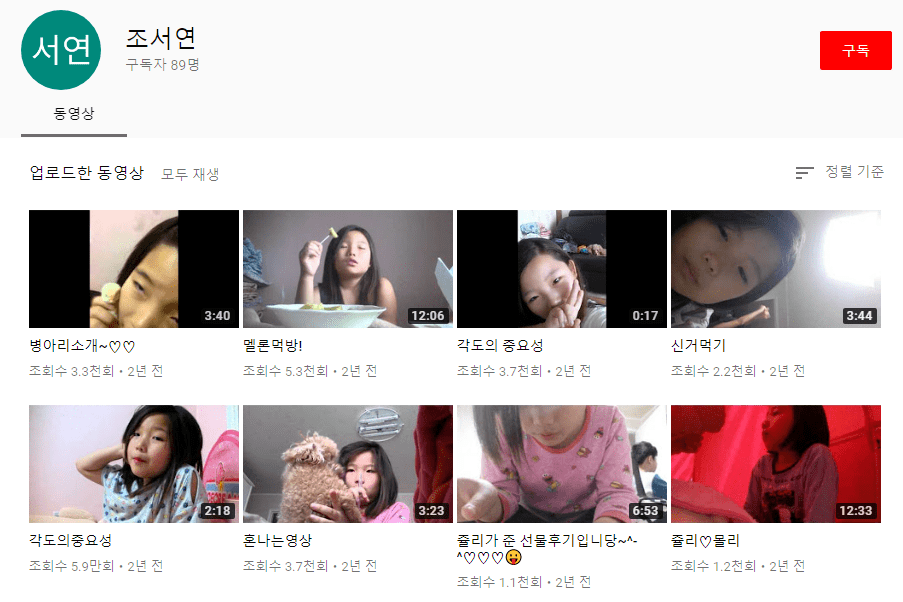Open the 정렬 기준 sort menu

840,172
